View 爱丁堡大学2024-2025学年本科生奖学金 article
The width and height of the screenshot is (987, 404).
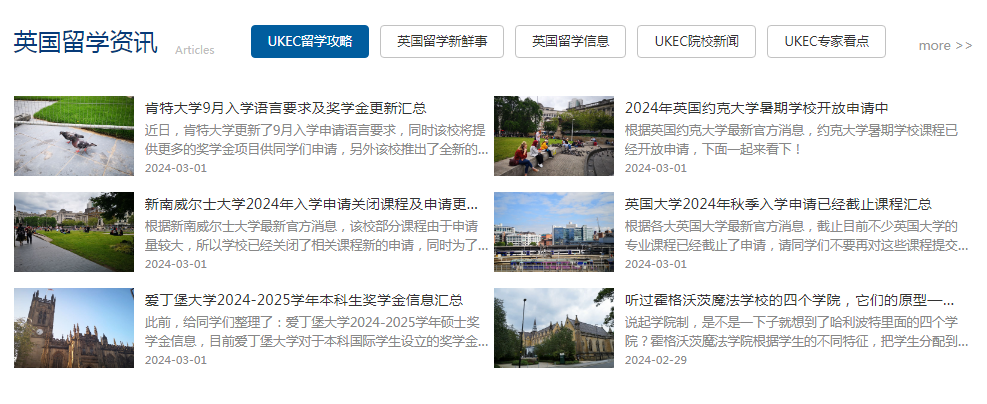coord(303,300)
